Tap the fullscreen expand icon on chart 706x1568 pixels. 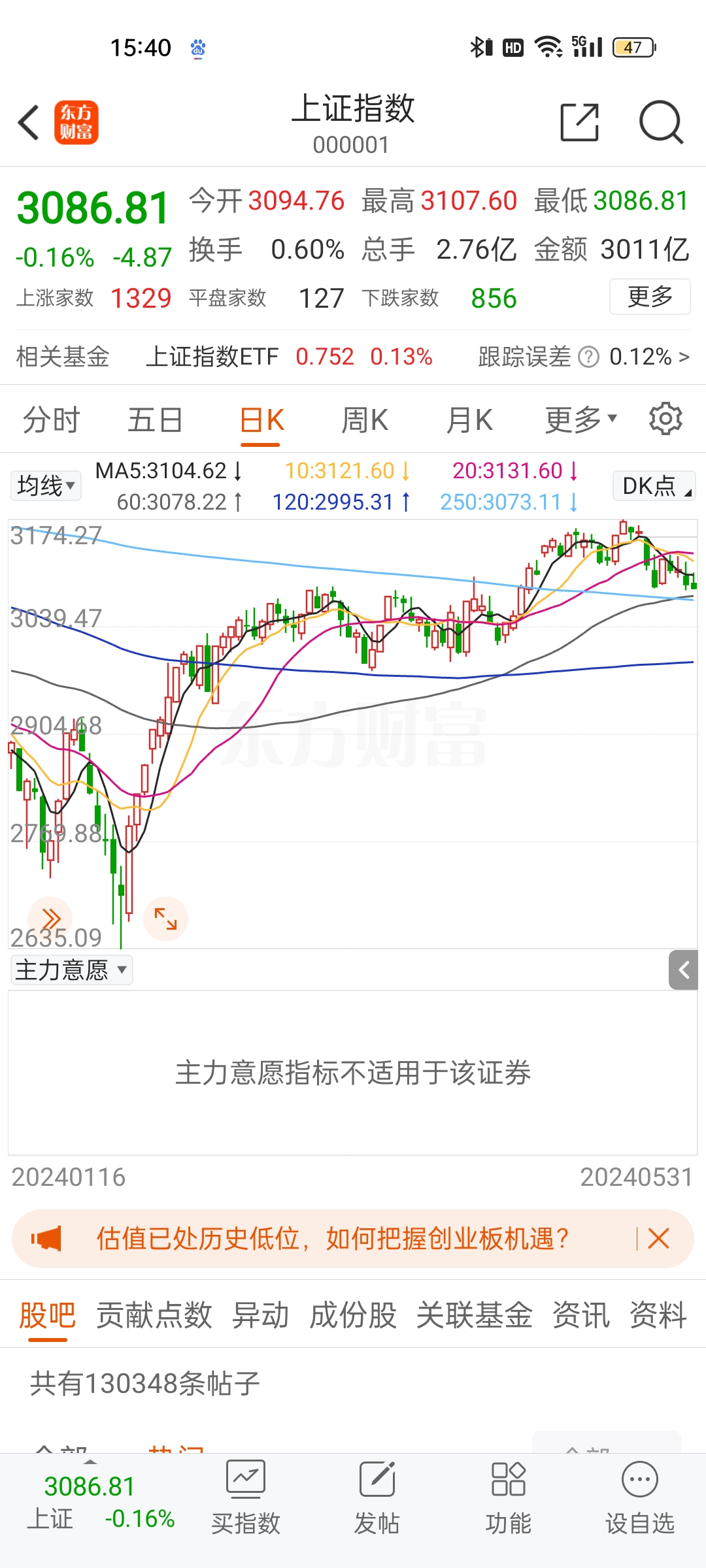(x=165, y=918)
